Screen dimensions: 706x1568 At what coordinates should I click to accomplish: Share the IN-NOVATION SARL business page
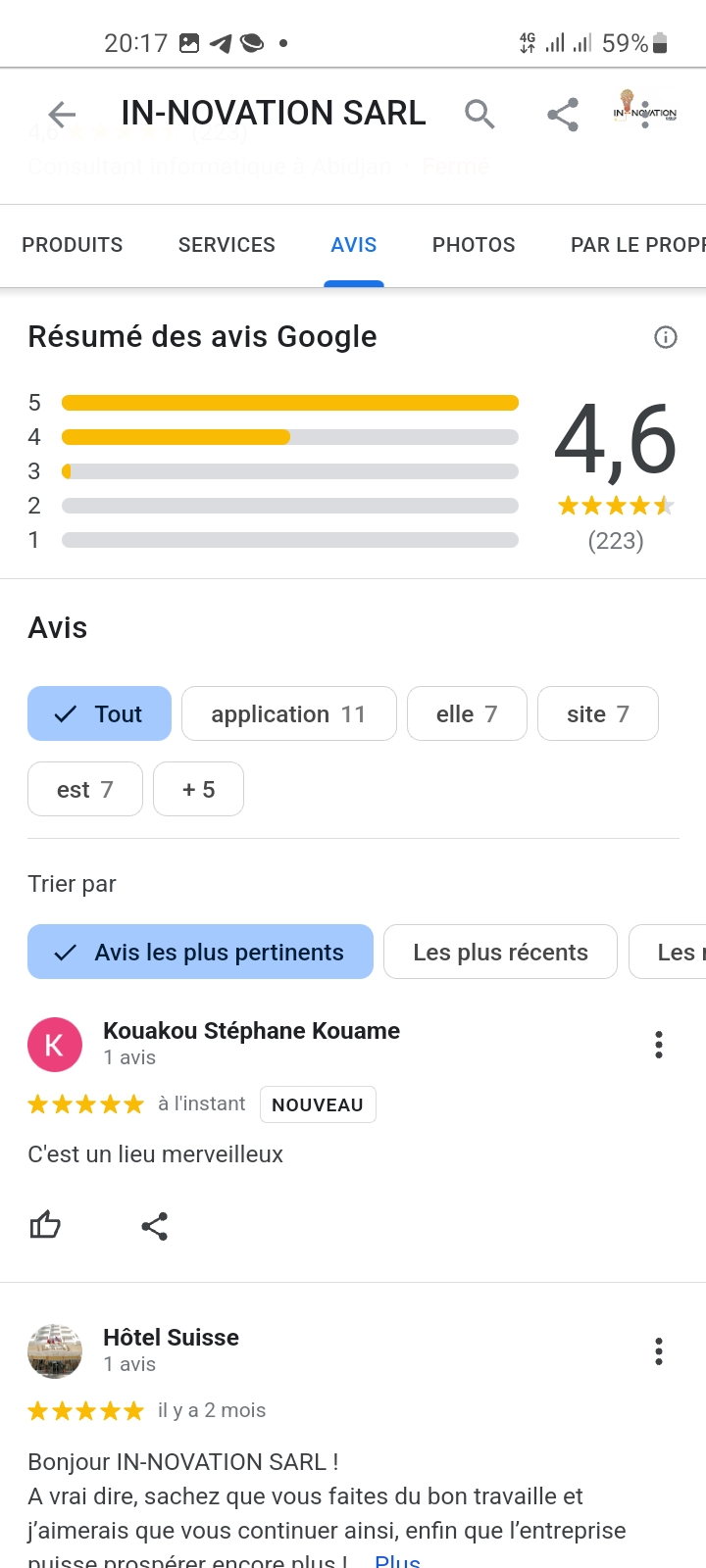click(563, 115)
